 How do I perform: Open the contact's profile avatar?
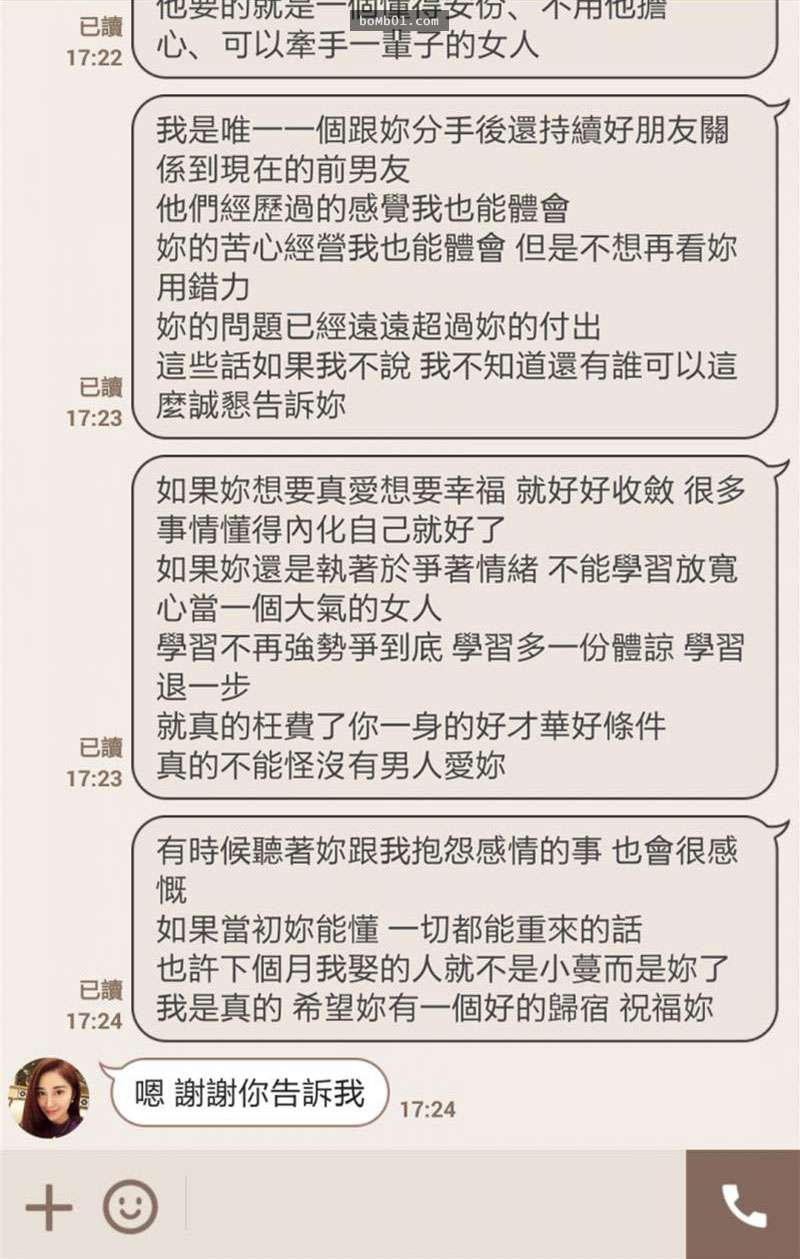pos(49,1096)
